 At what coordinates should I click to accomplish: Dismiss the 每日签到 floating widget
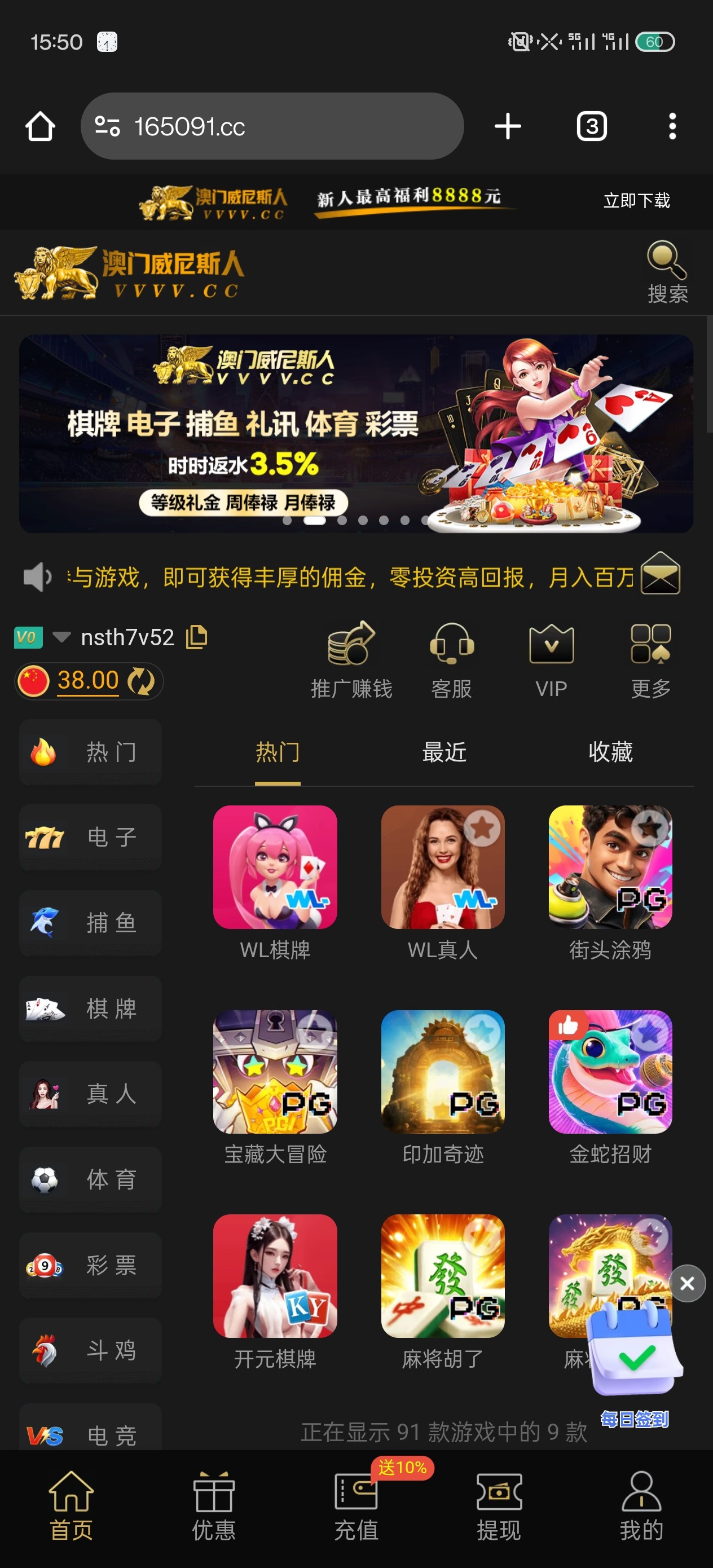(x=687, y=1283)
